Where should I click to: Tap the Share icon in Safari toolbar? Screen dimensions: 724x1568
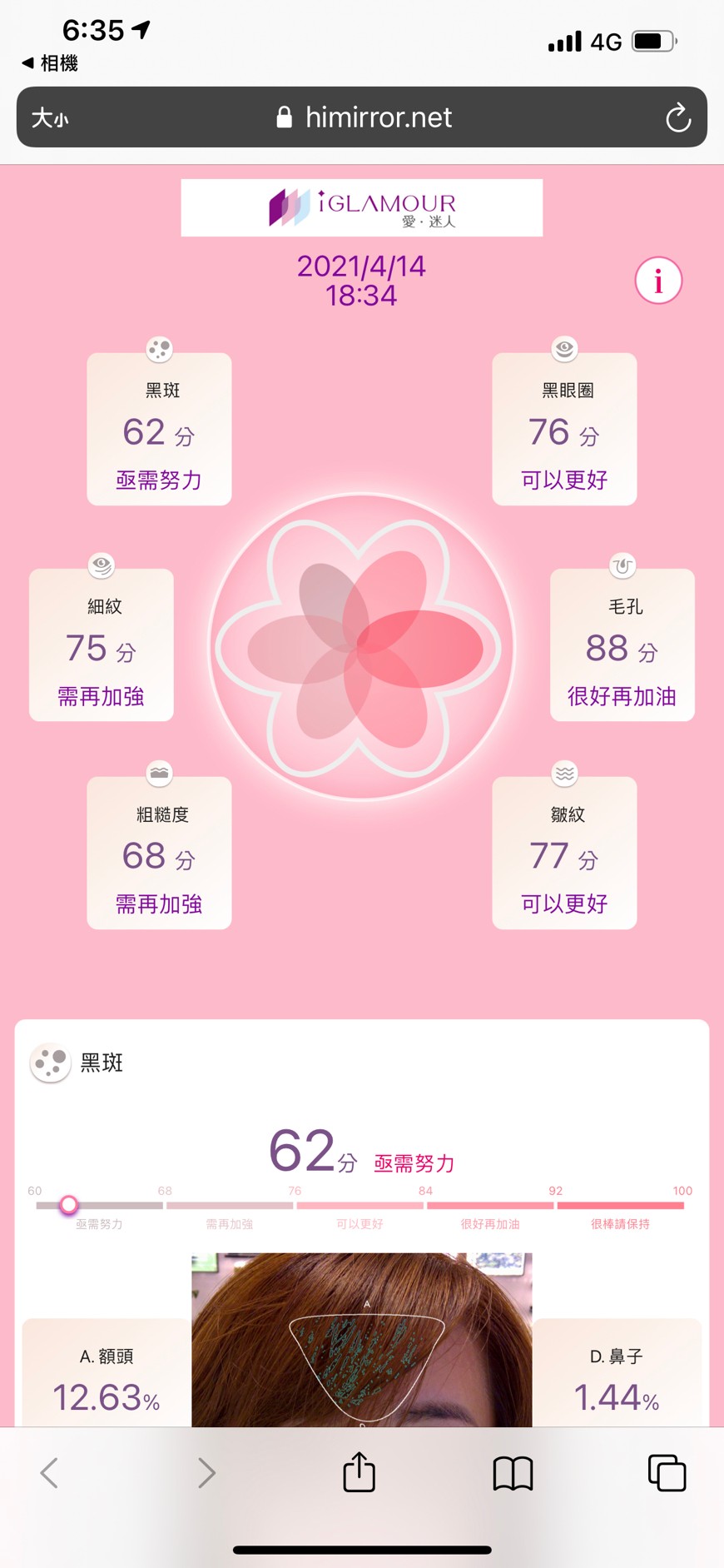358,1472
